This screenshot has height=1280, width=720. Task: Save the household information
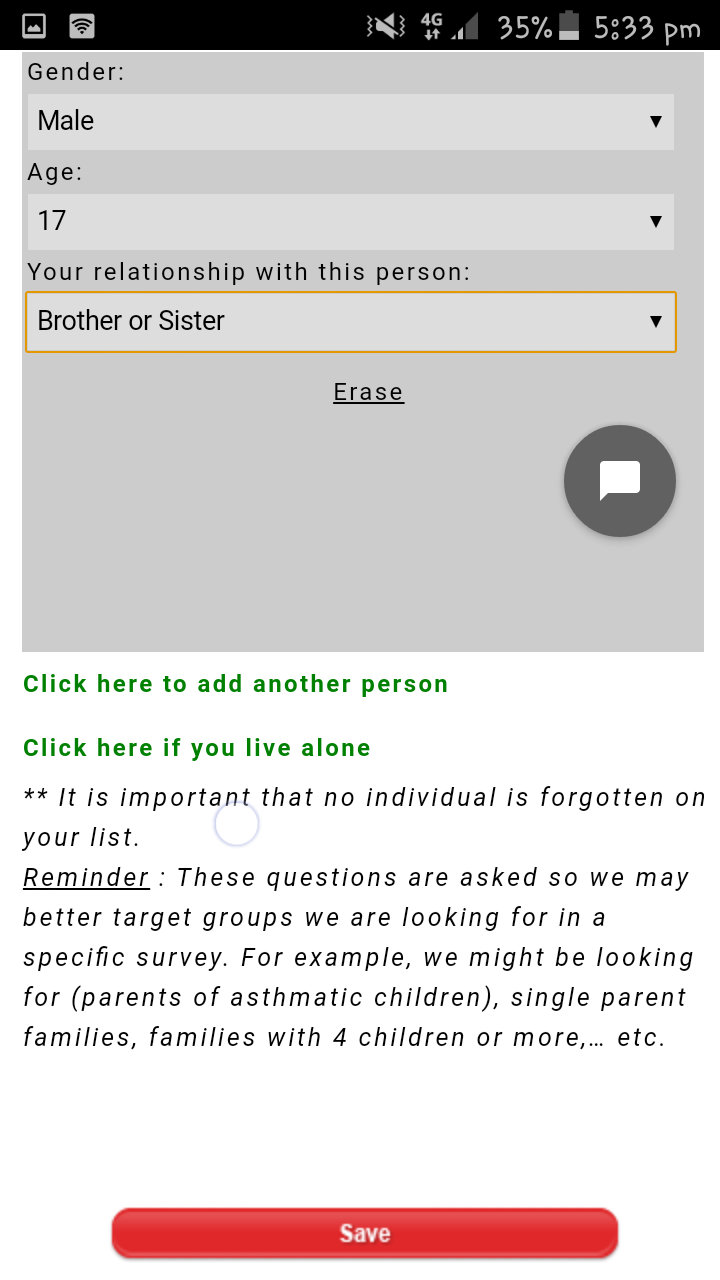tap(364, 1233)
